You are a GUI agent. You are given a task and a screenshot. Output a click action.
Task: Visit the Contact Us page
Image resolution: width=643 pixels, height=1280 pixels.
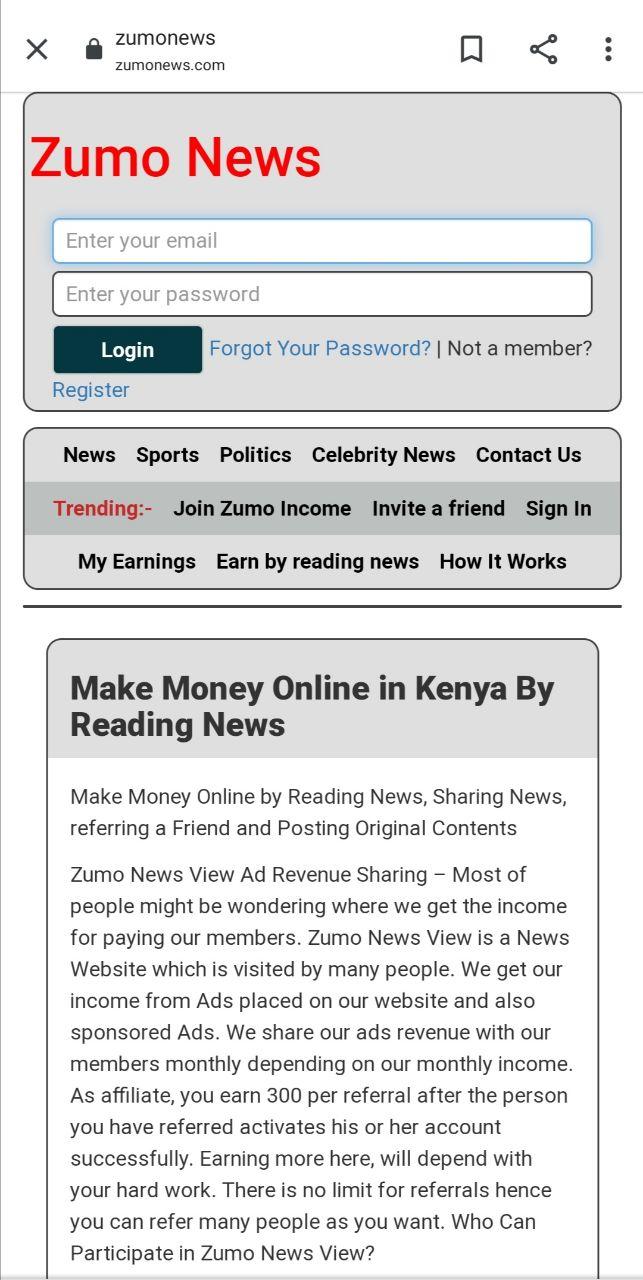pyautogui.click(x=528, y=455)
